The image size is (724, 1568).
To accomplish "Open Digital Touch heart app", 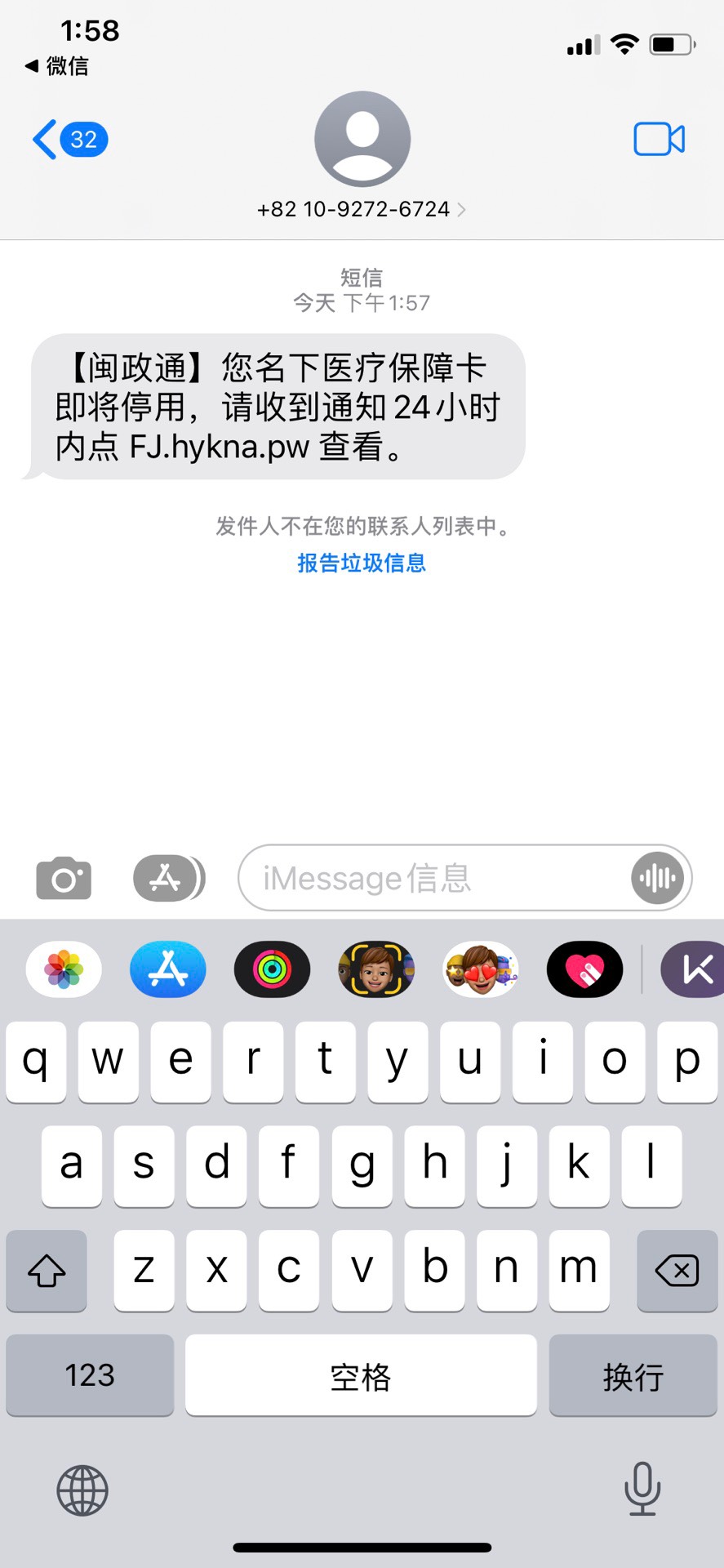I will pos(584,970).
